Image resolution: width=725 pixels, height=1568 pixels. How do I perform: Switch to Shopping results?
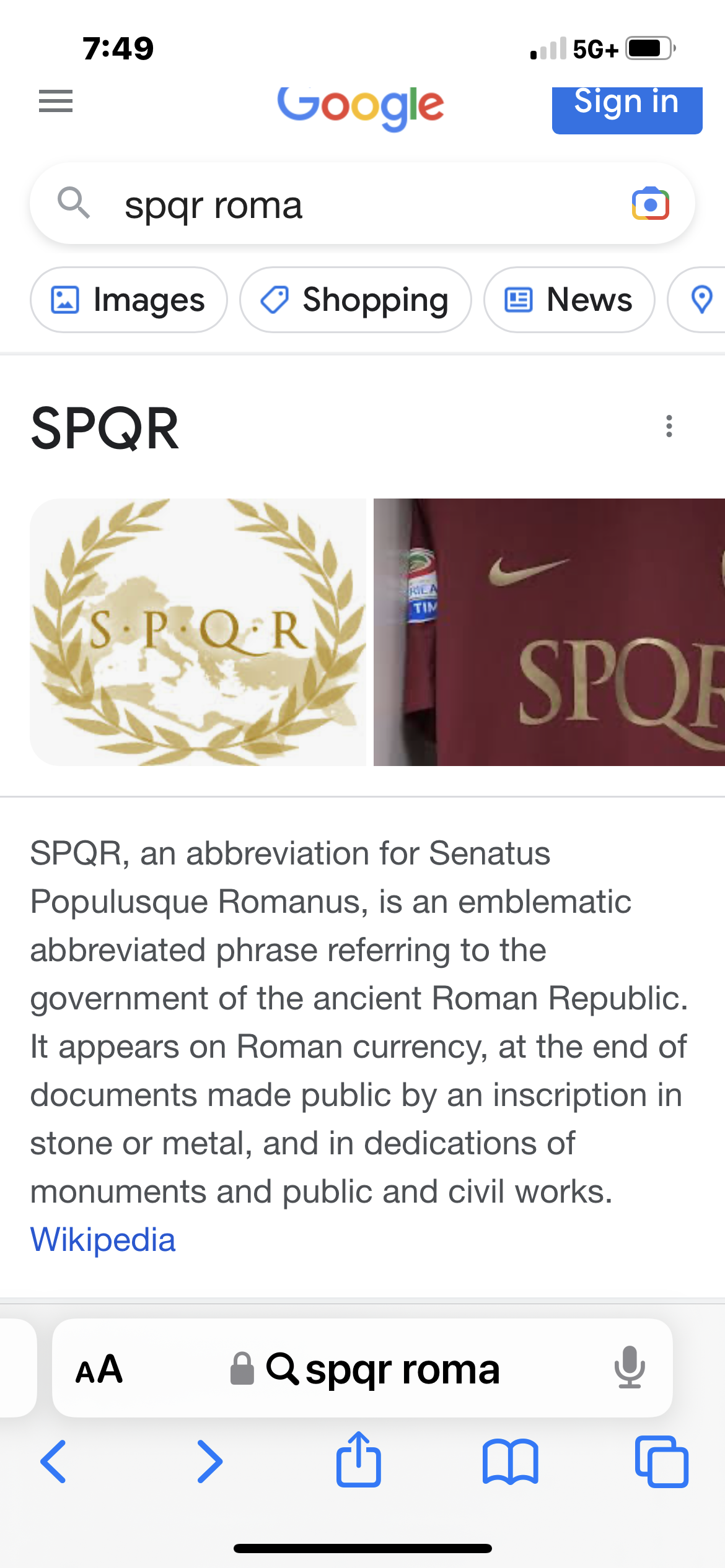point(355,300)
